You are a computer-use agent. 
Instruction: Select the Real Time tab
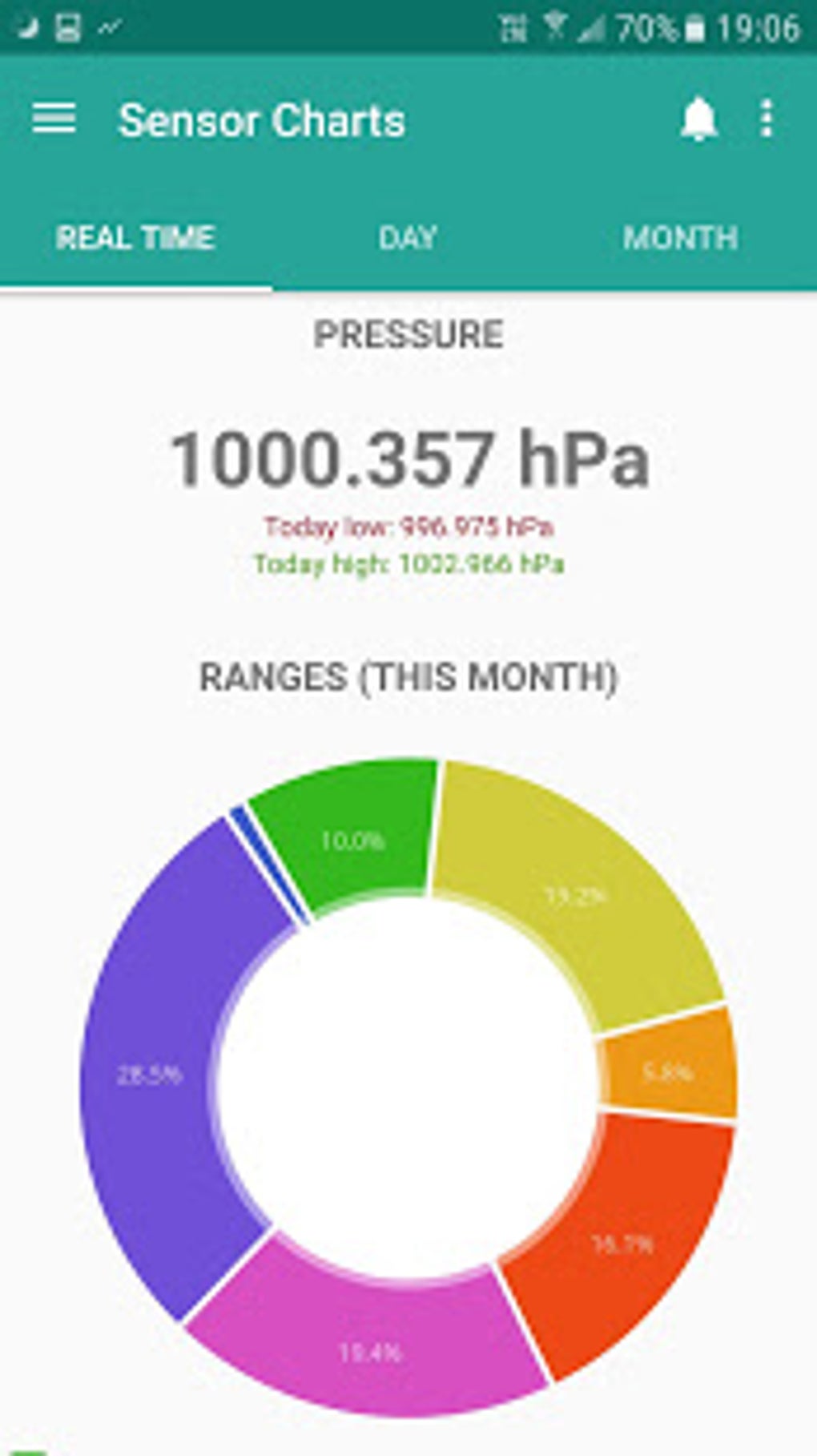click(135, 238)
